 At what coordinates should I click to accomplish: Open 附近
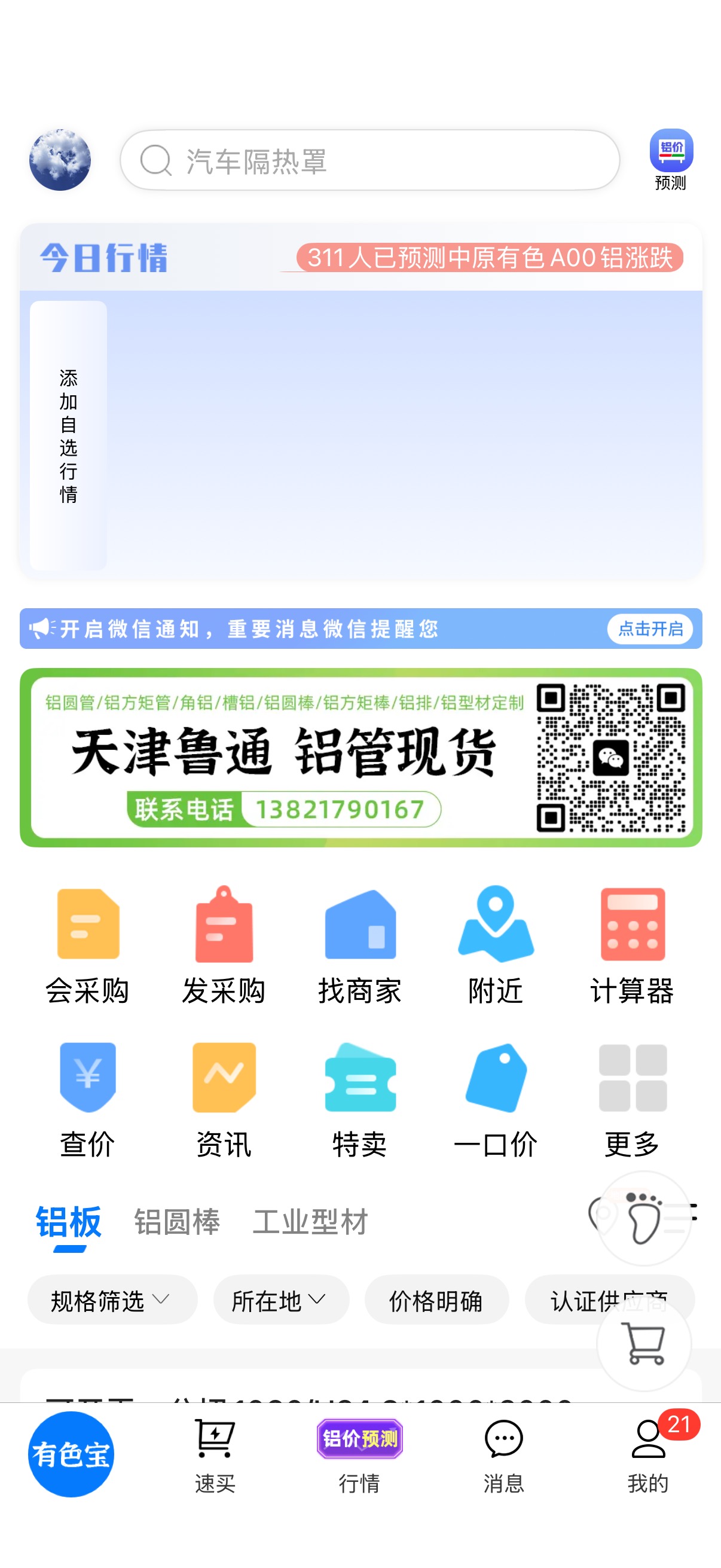tap(496, 945)
